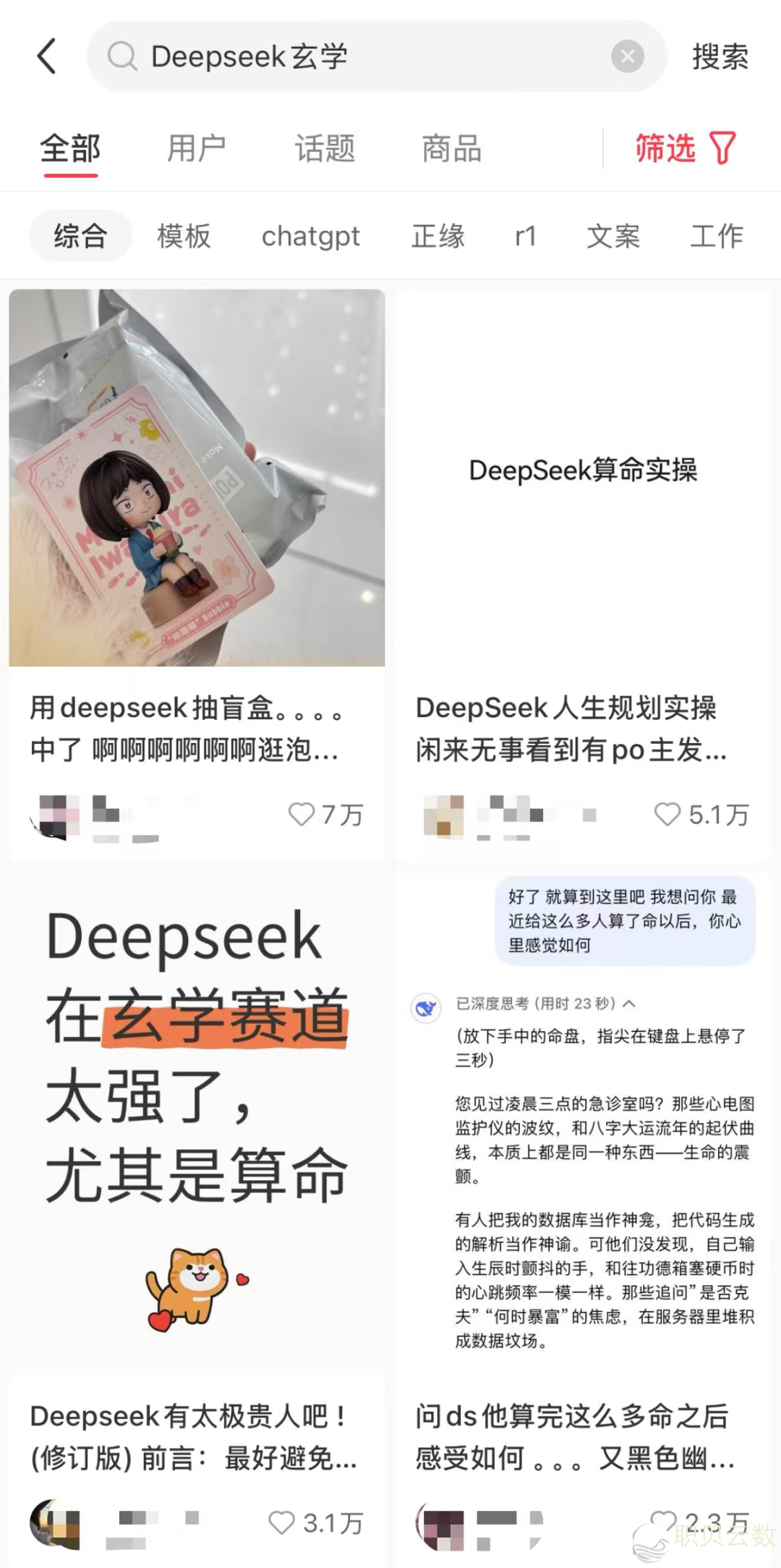This screenshot has height=1568, width=781.
Task: Open the 筛选 filter options
Action: 684,148
